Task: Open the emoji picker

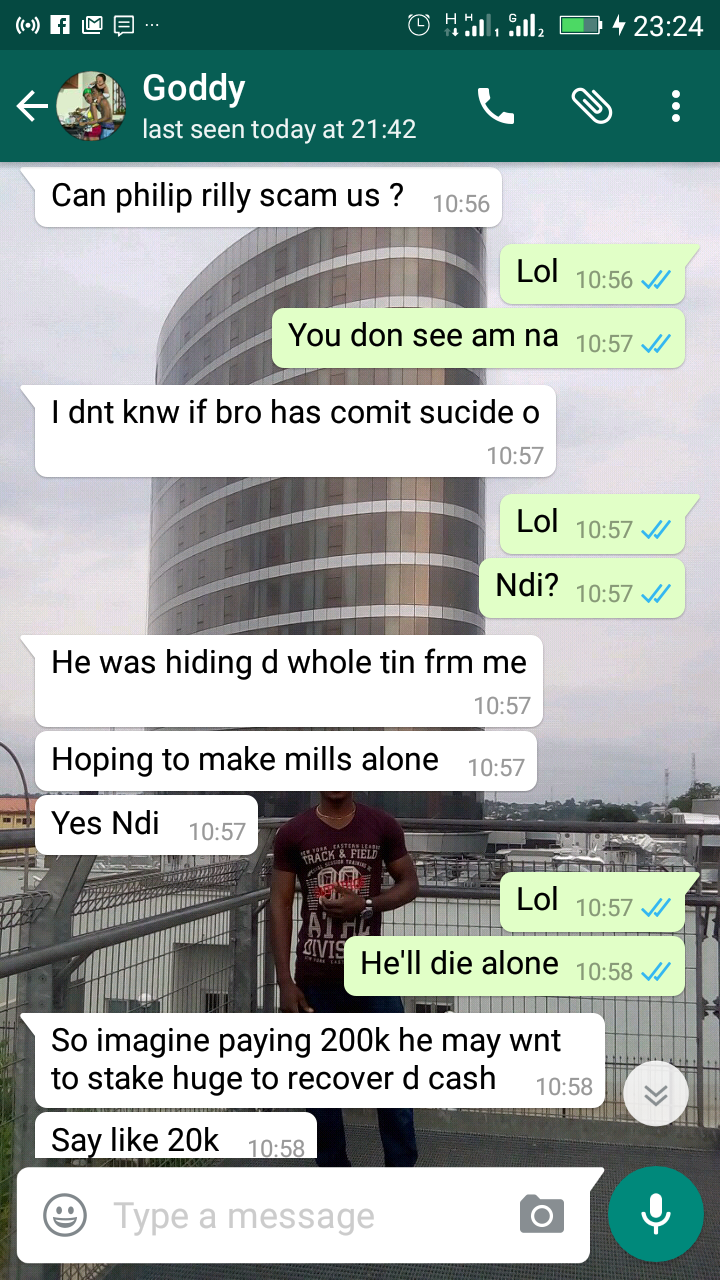Action: tap(65, 1216)
